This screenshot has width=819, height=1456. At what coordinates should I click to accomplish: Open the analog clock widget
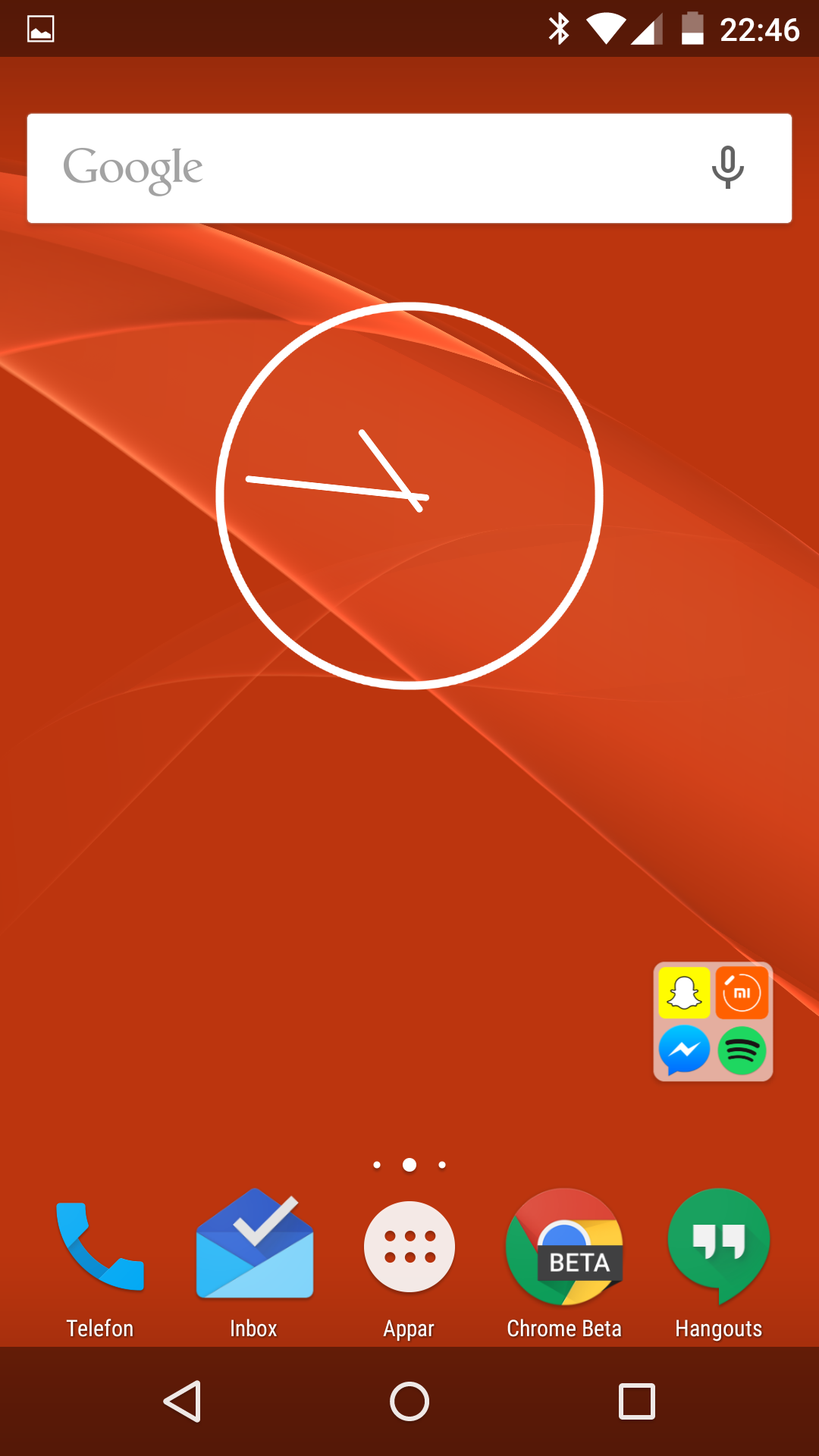pos(409,496)
